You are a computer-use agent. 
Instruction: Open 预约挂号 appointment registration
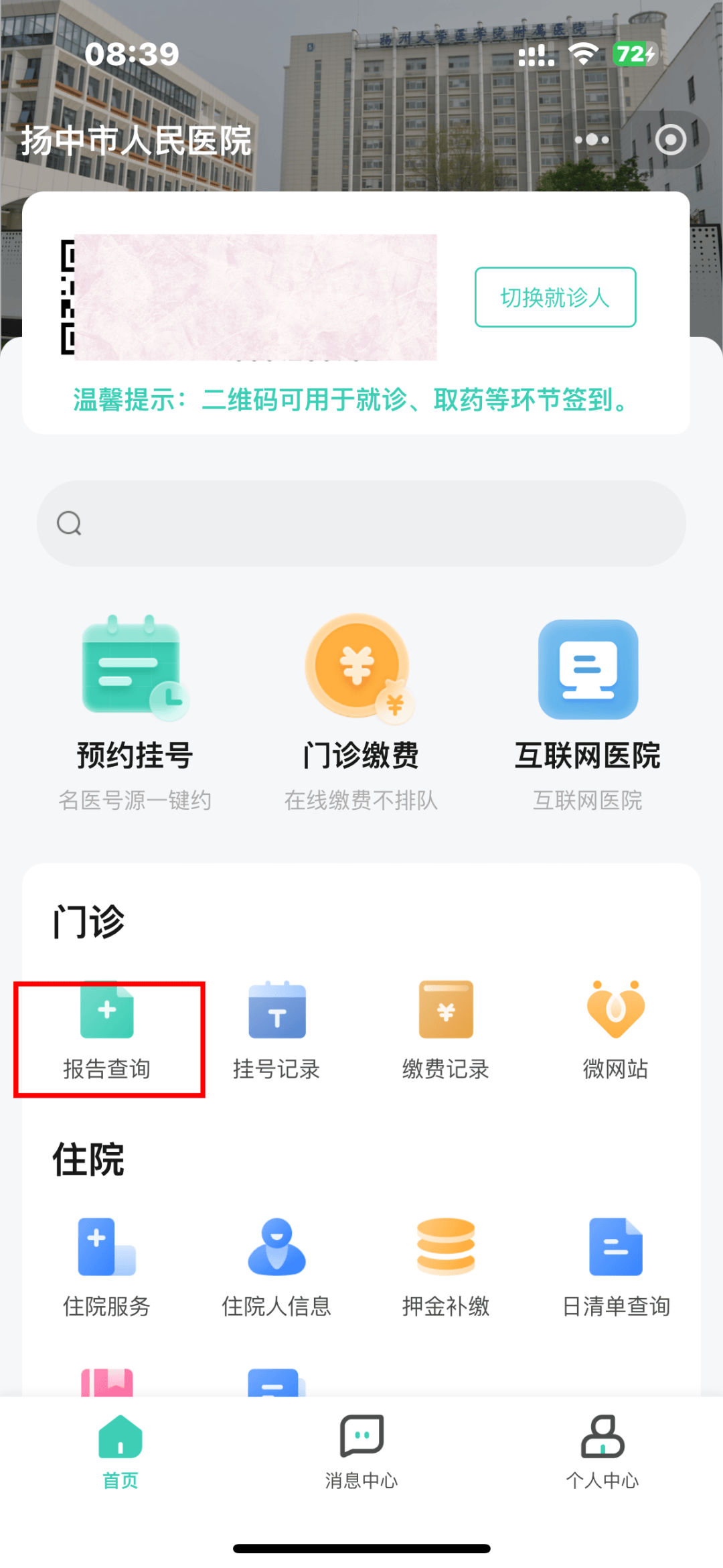pyautogui.click(x=135, y=712)
